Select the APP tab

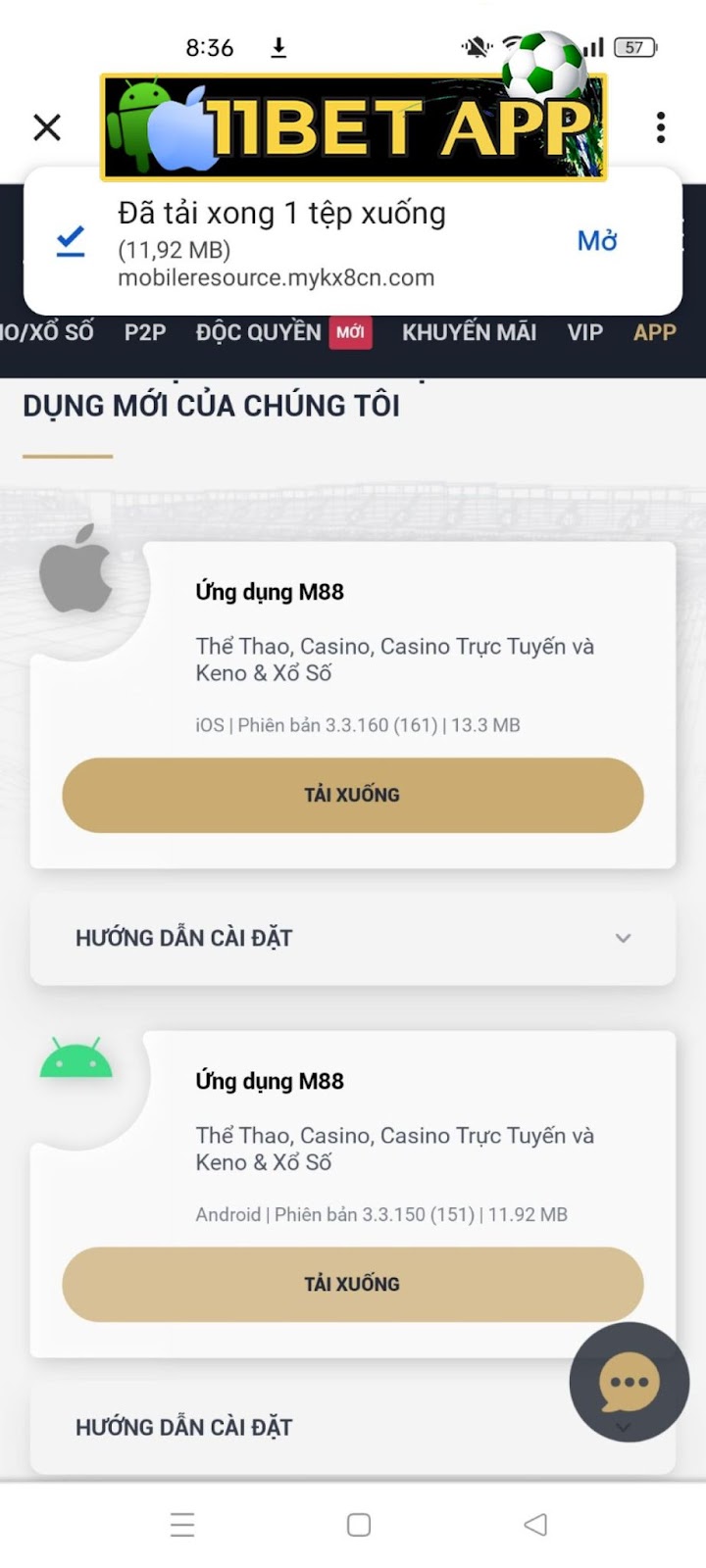654,333
